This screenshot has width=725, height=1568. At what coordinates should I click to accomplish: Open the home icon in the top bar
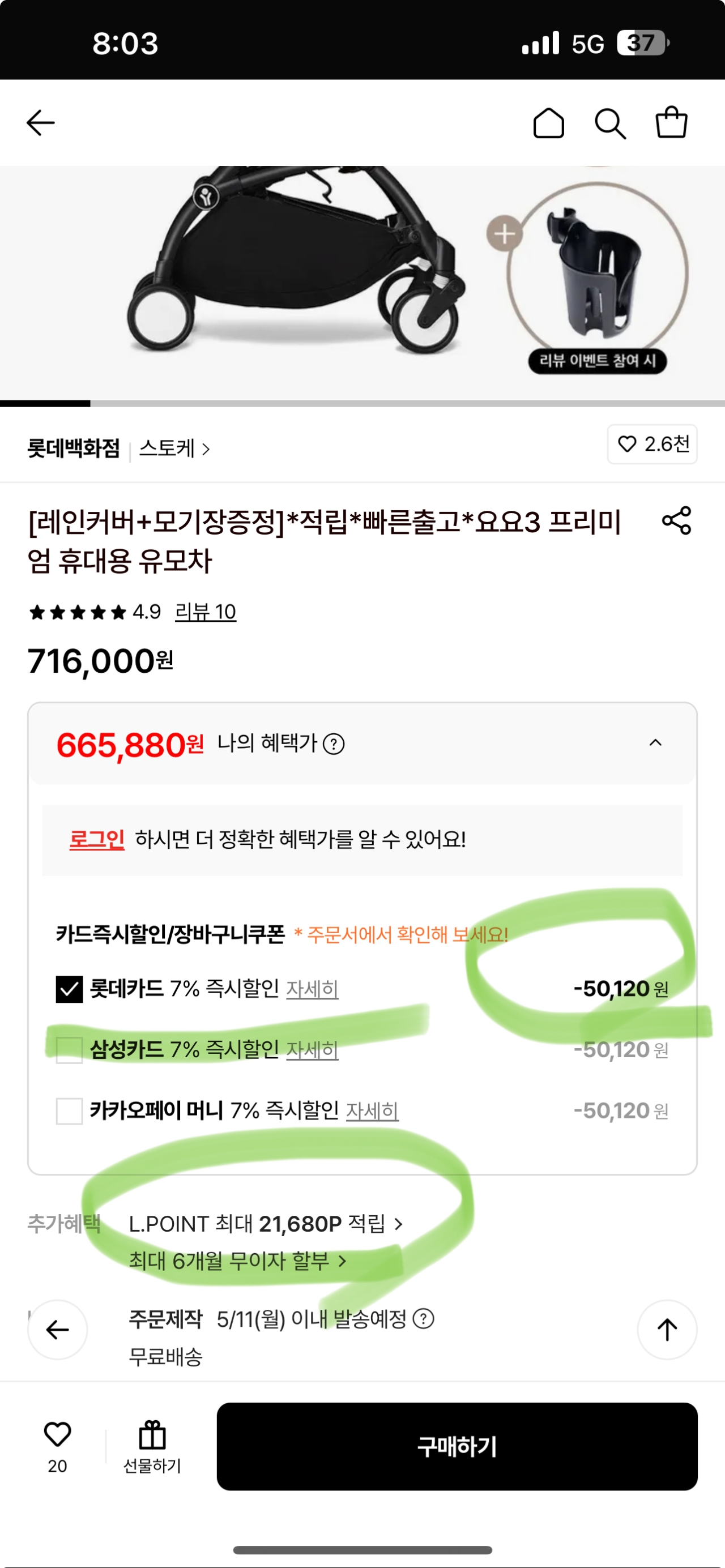(x=548, y=123)
